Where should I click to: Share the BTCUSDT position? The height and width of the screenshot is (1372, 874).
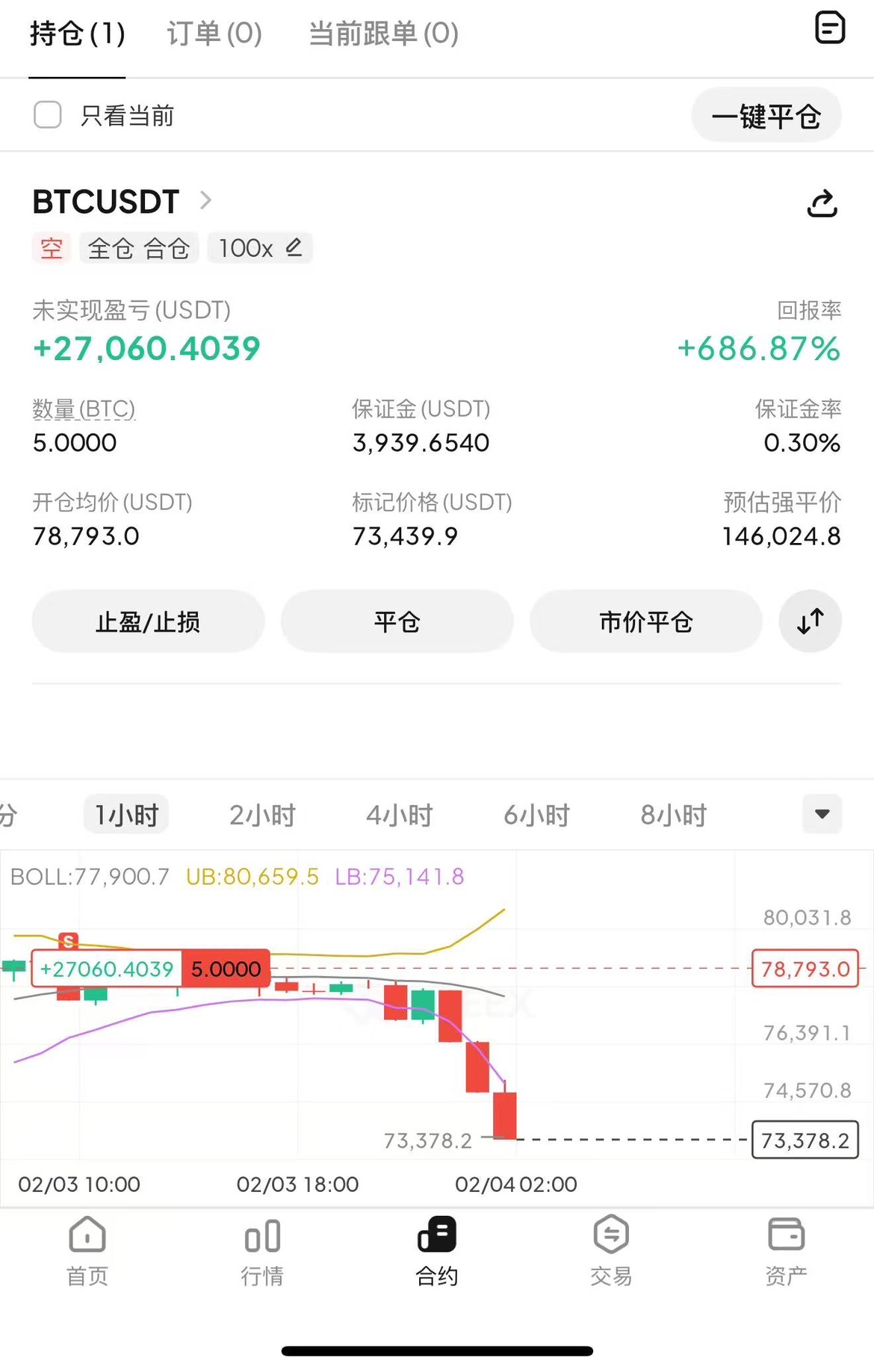click(x=822, y=203)
